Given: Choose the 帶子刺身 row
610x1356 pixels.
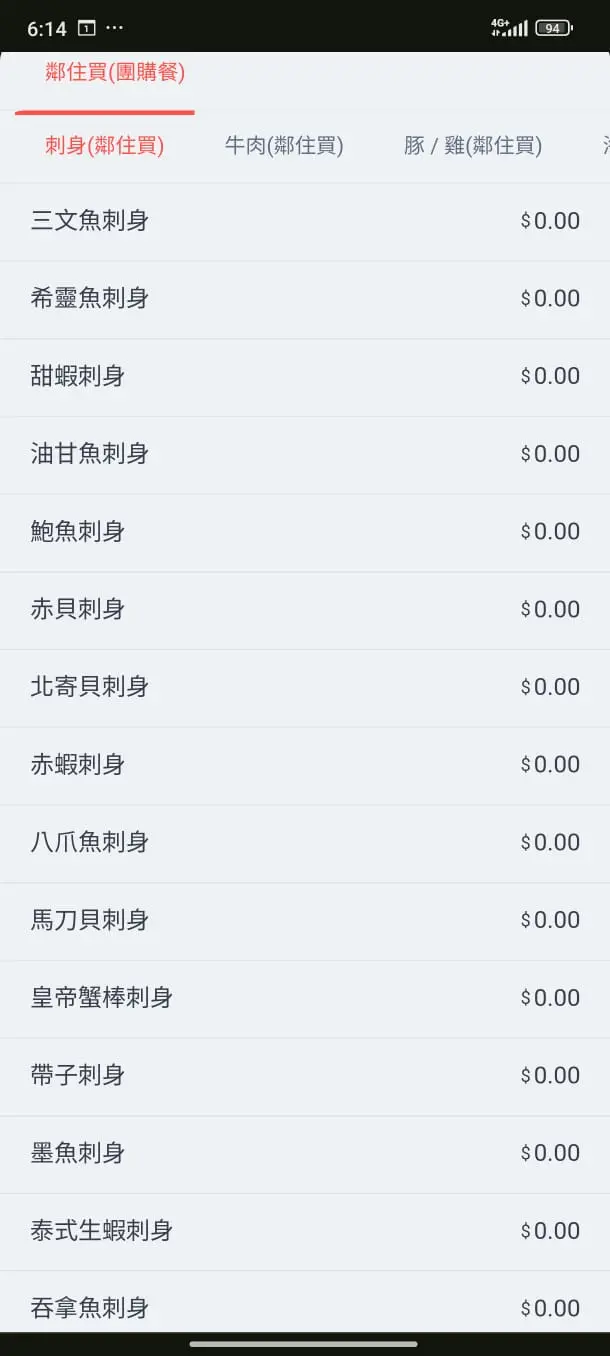Looking at the screenshot, I should pyautogui.click(x=305, y=1077).
